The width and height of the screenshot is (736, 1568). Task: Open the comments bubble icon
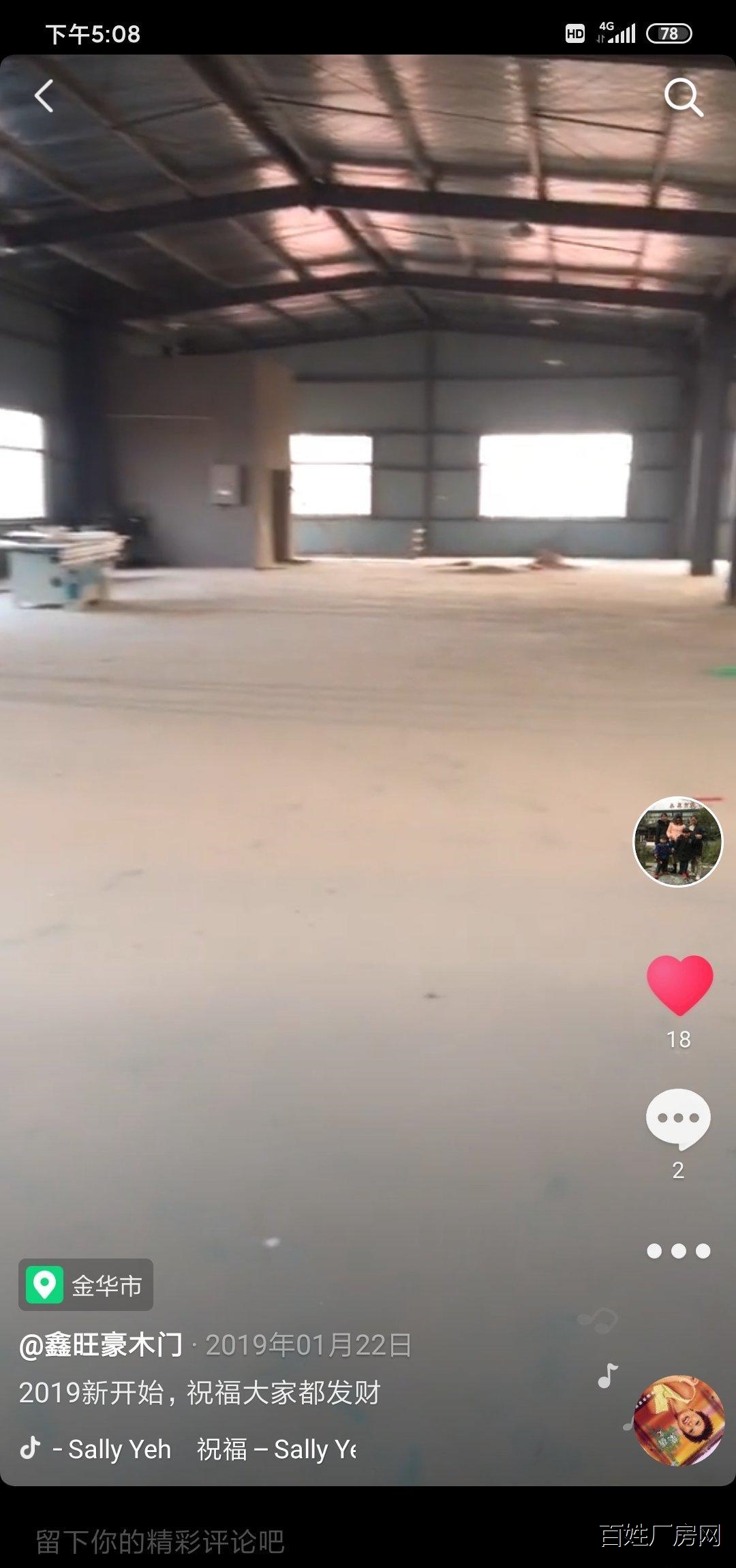point(678,1119)
